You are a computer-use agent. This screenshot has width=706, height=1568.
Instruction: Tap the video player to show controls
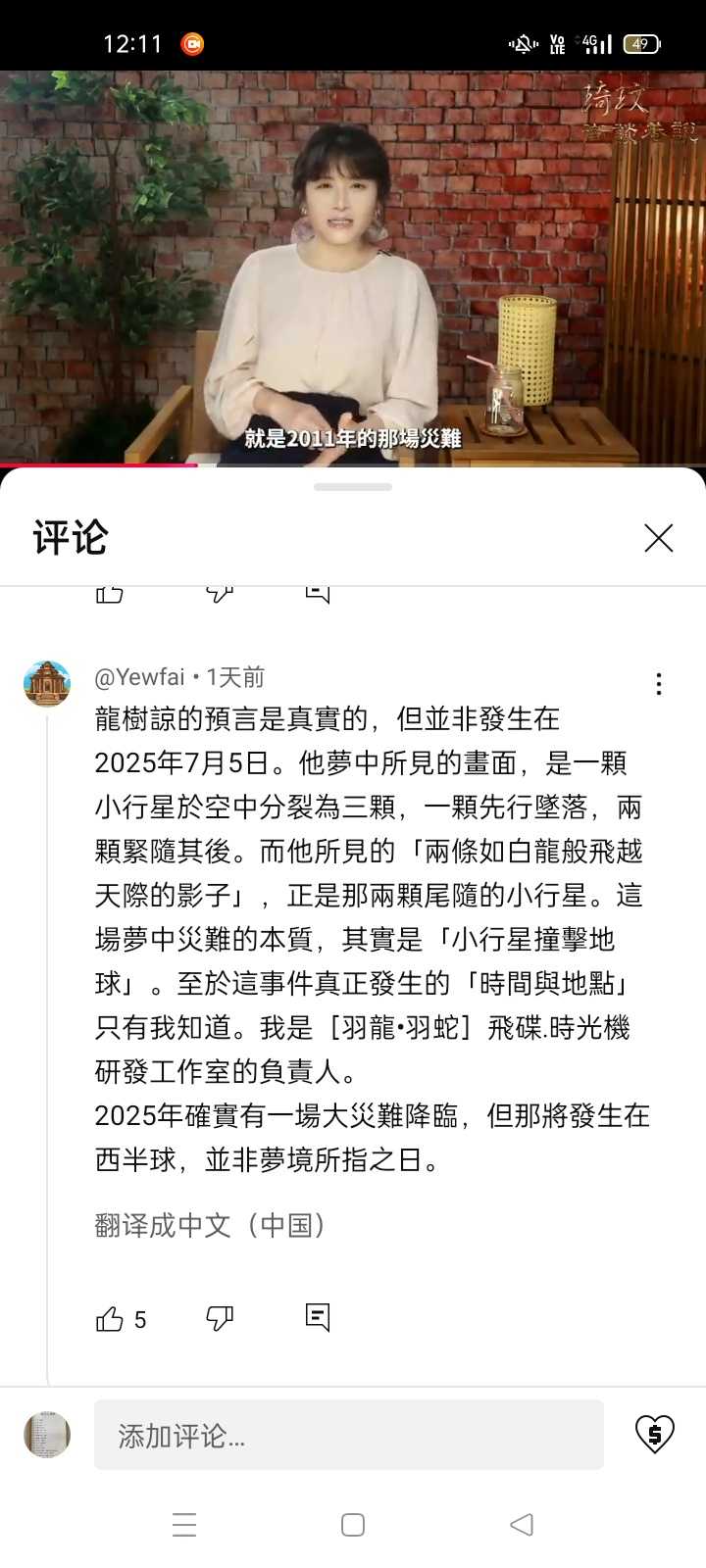pos(353,265)
